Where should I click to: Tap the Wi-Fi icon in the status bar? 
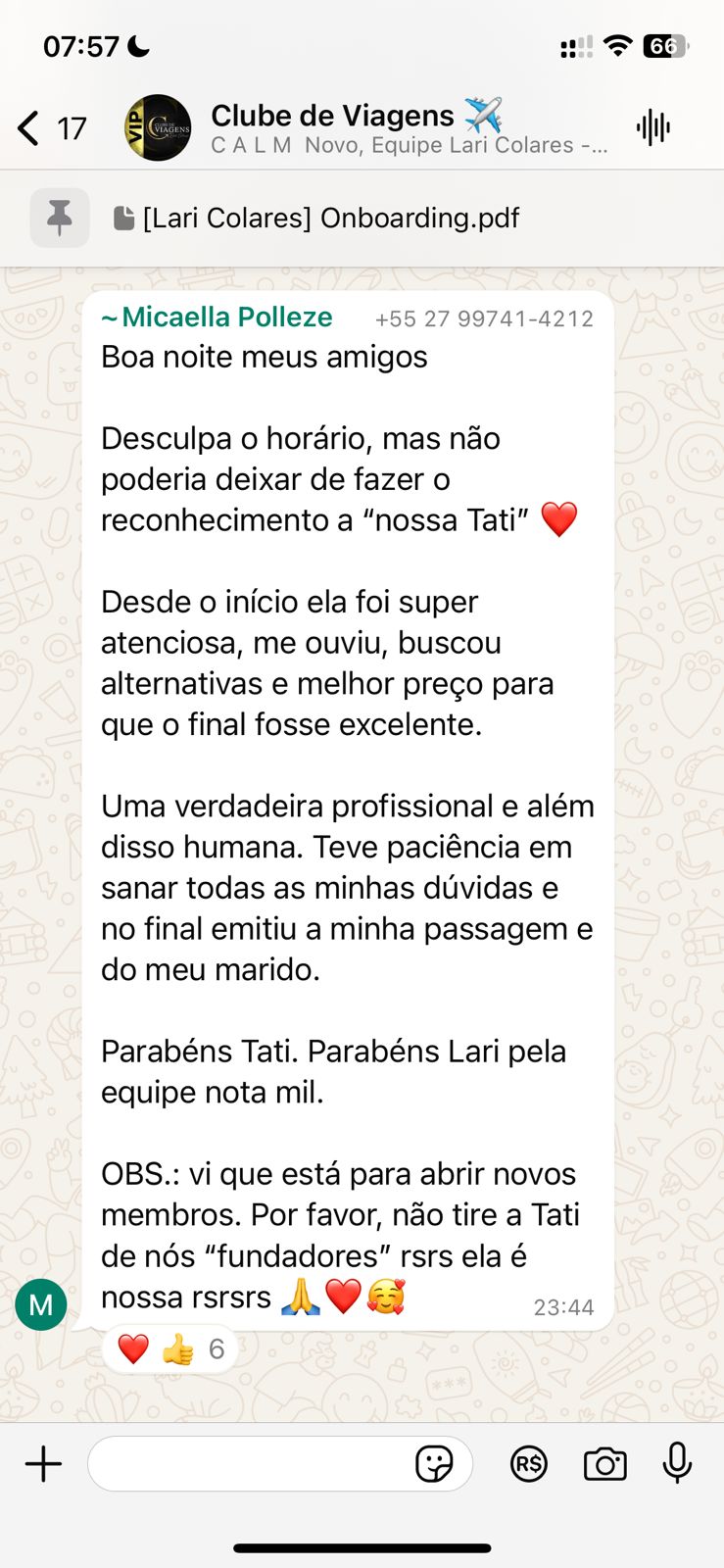(617, 44)
